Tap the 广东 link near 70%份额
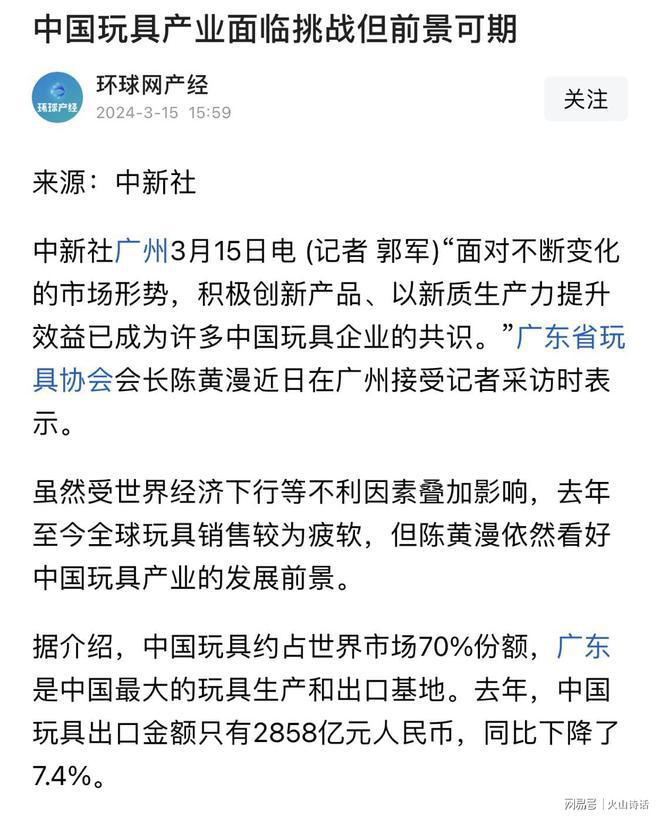Image resolution: width=660 pixels, height=816 pixels. click(583, 647)
